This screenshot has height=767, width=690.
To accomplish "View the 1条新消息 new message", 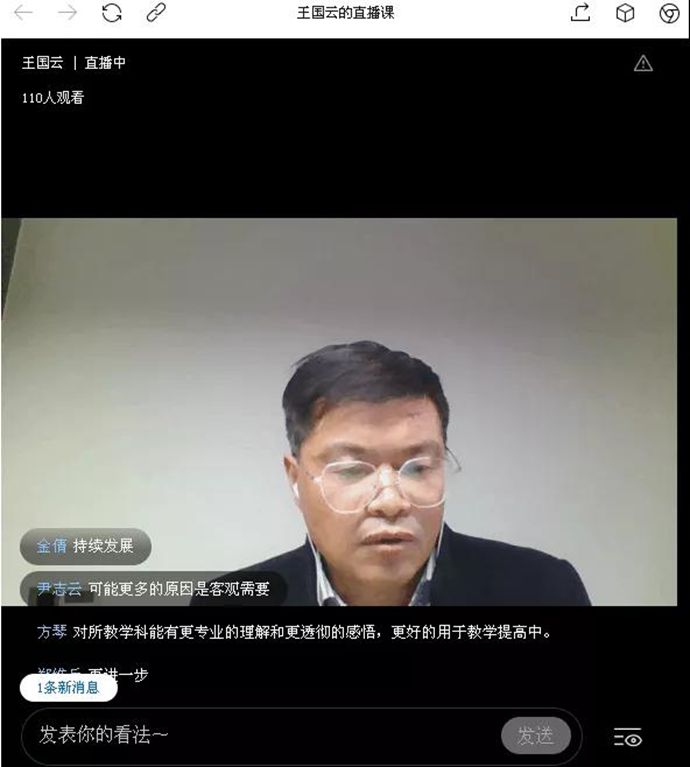I will (68, 688).
